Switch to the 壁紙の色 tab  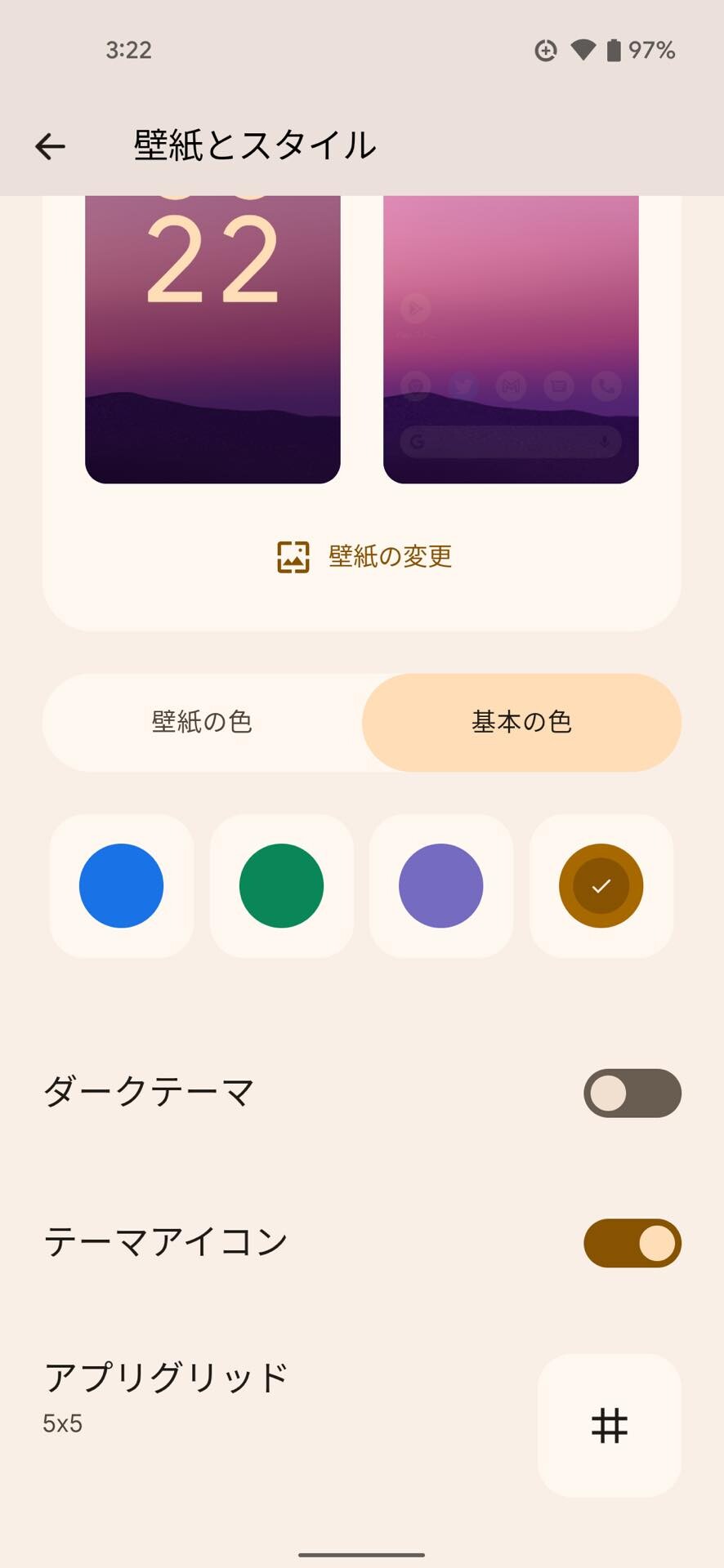coord(202,722)
